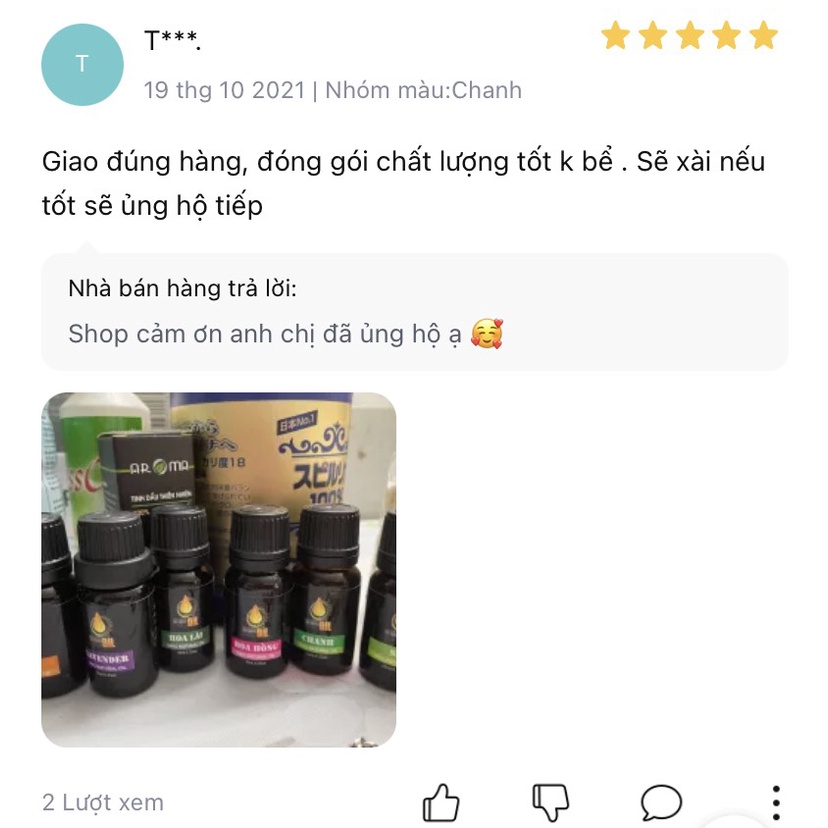Open the comment bubble for this review
828x828 pixels.
pos(661,802)
